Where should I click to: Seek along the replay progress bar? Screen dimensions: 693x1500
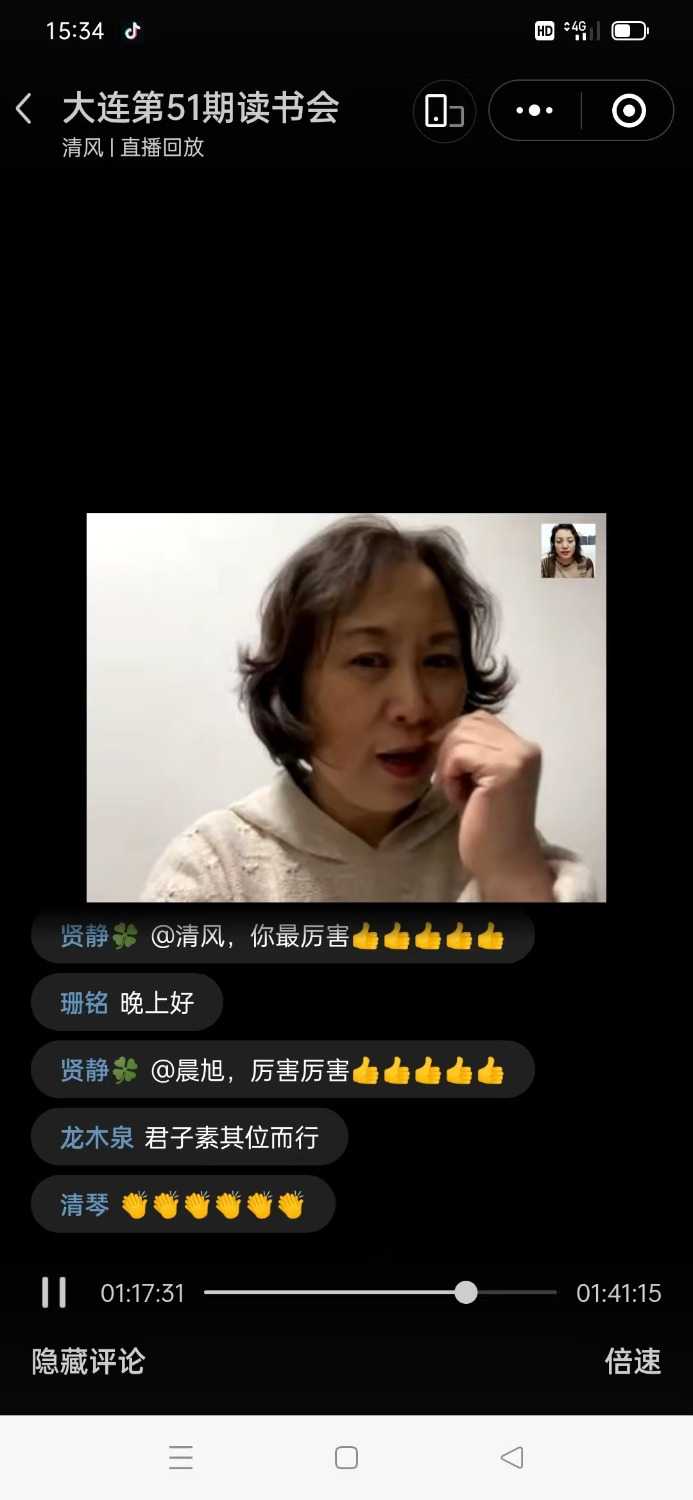[x=380, y=1292]
